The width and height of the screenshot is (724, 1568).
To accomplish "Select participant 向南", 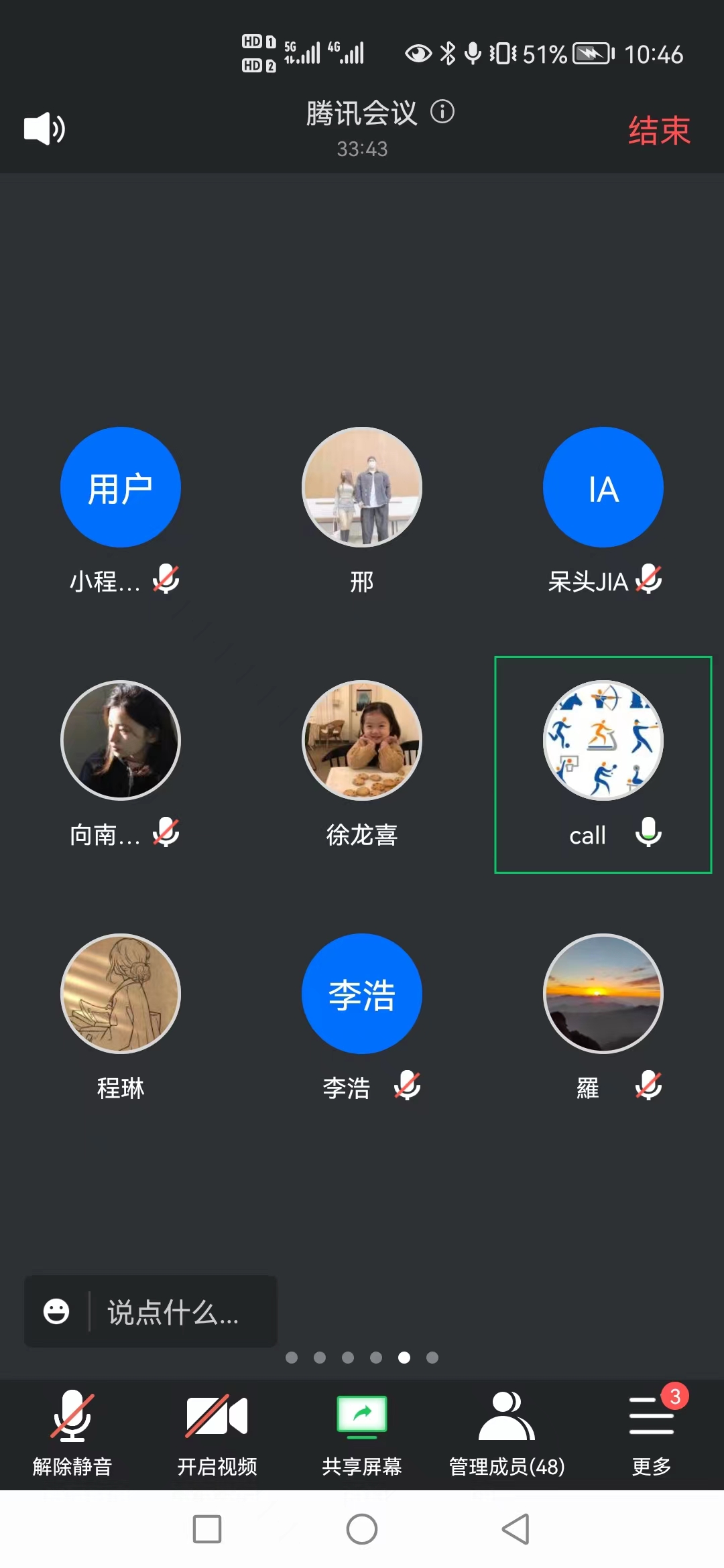I will [121, 740].
